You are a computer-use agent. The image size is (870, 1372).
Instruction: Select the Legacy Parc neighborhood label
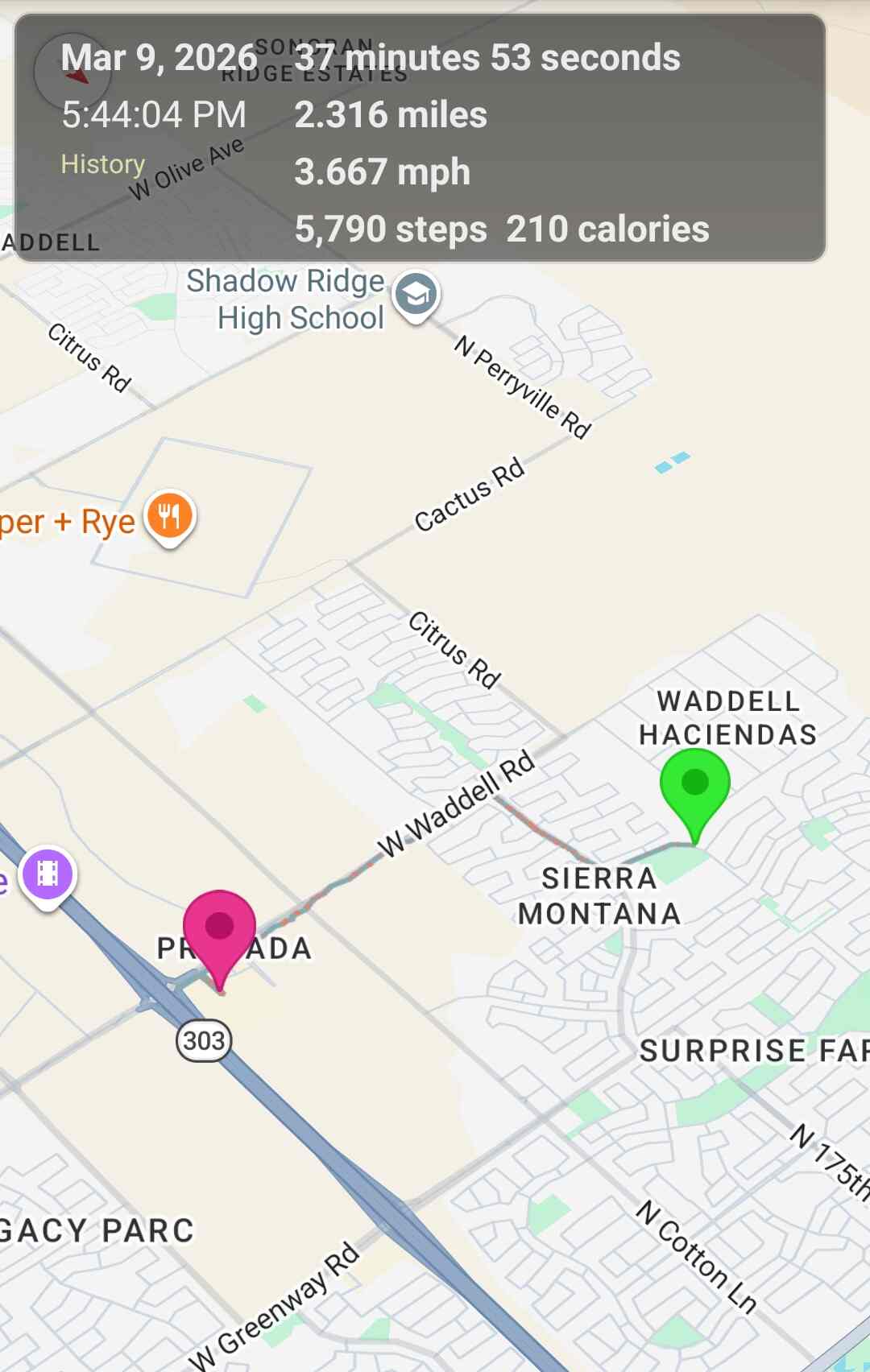96,1229
